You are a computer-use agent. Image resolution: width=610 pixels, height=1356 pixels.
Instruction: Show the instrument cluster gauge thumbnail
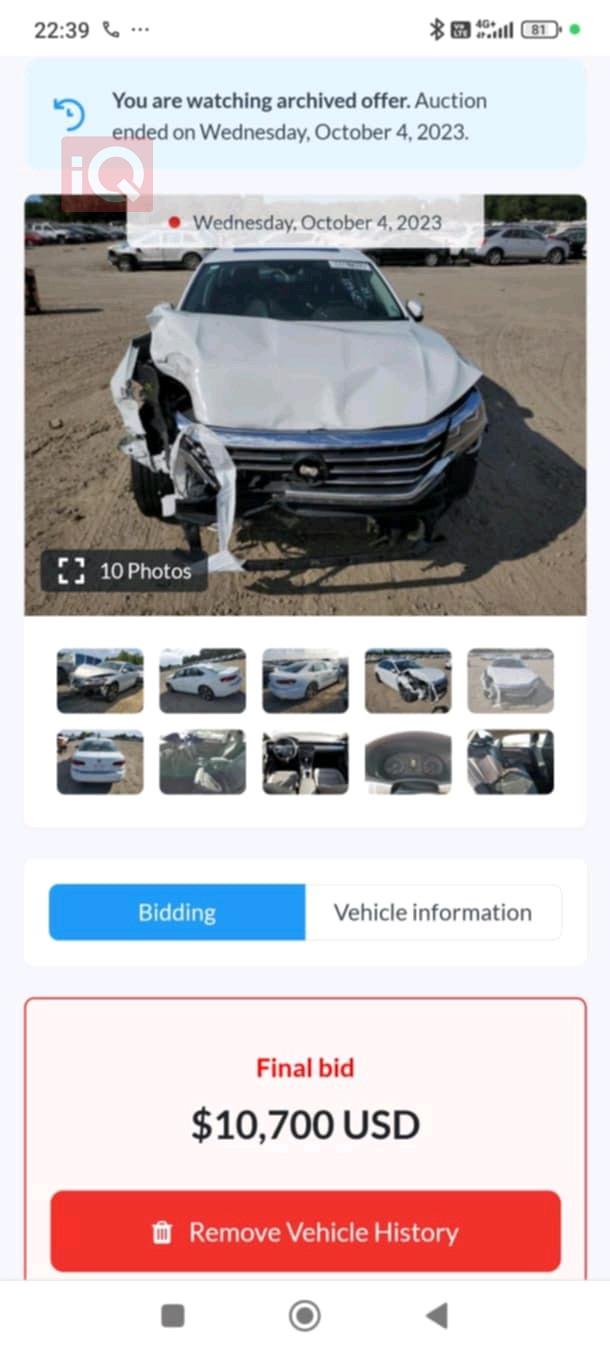coord(408,762)
